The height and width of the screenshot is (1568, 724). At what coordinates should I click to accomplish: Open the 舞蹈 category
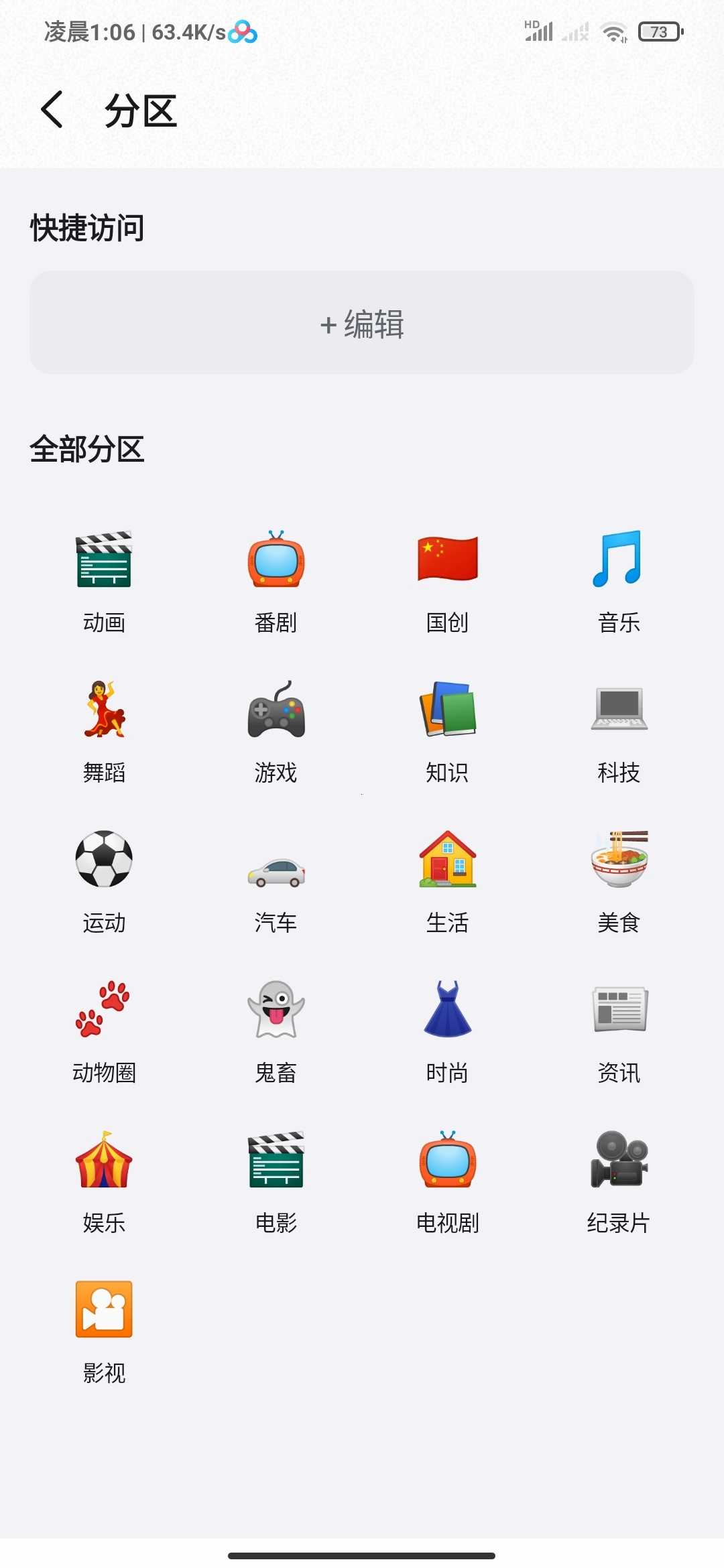[104, 730]
